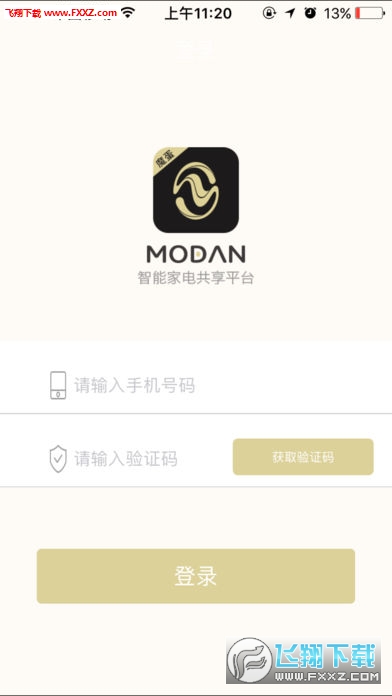Request a code with 获取验证码 button
This screenshot has height=696, width=392.
(x=303, y=457)
